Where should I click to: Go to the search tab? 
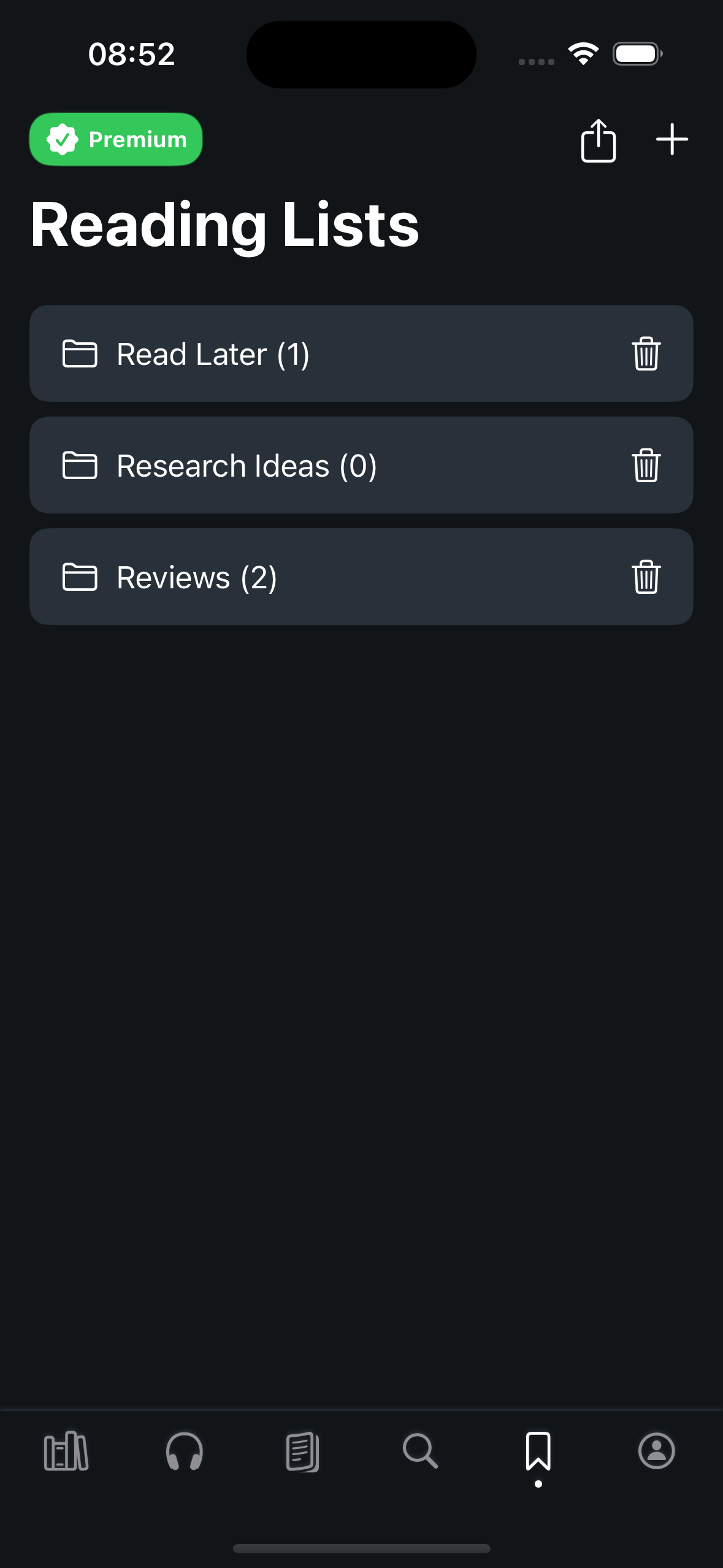pyautogui.click(x=420, y=1451)
